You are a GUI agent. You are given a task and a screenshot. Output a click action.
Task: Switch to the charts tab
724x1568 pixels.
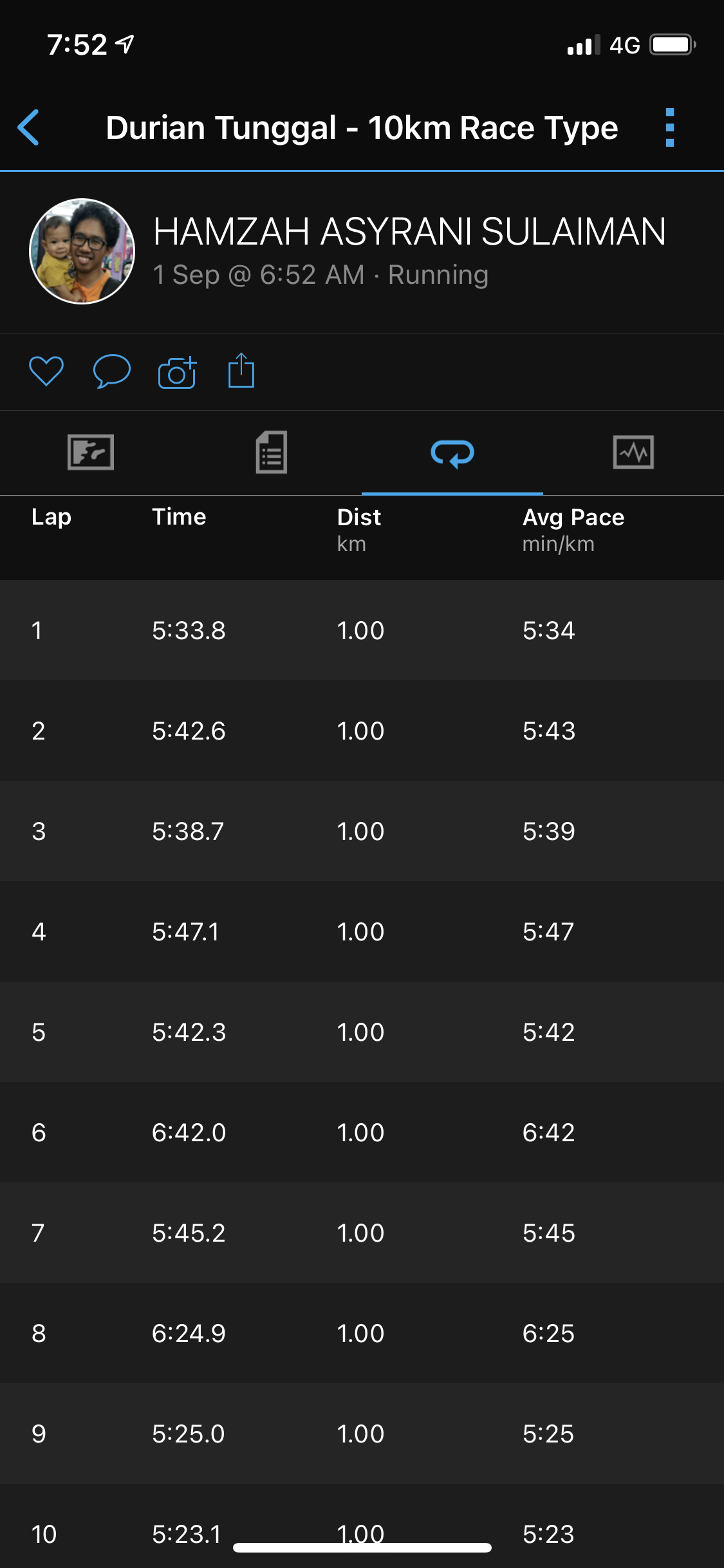click(633, 452)
